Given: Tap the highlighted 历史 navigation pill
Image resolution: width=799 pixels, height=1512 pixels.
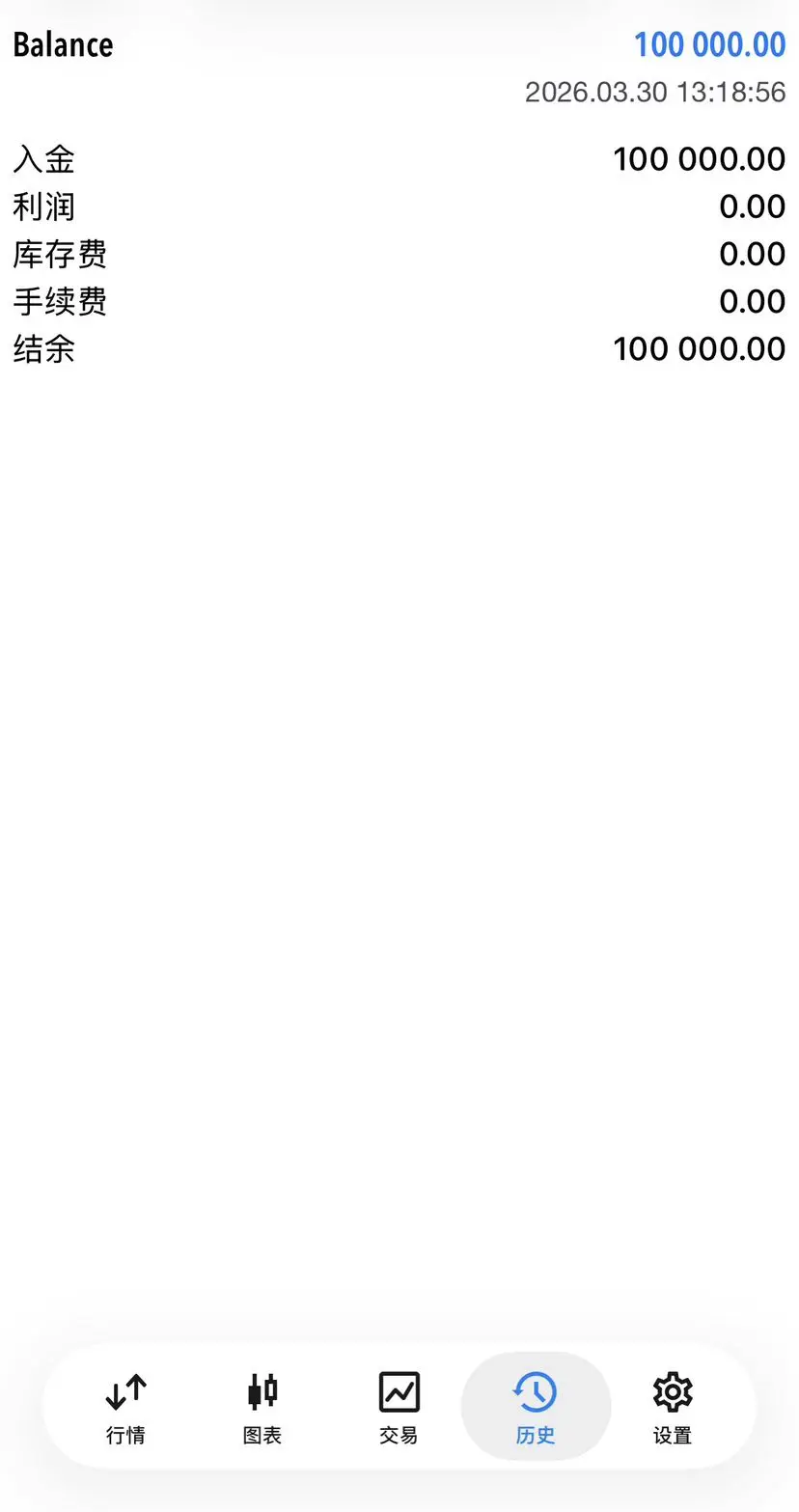Looking at the screenshot, I should pos(535,1407).
